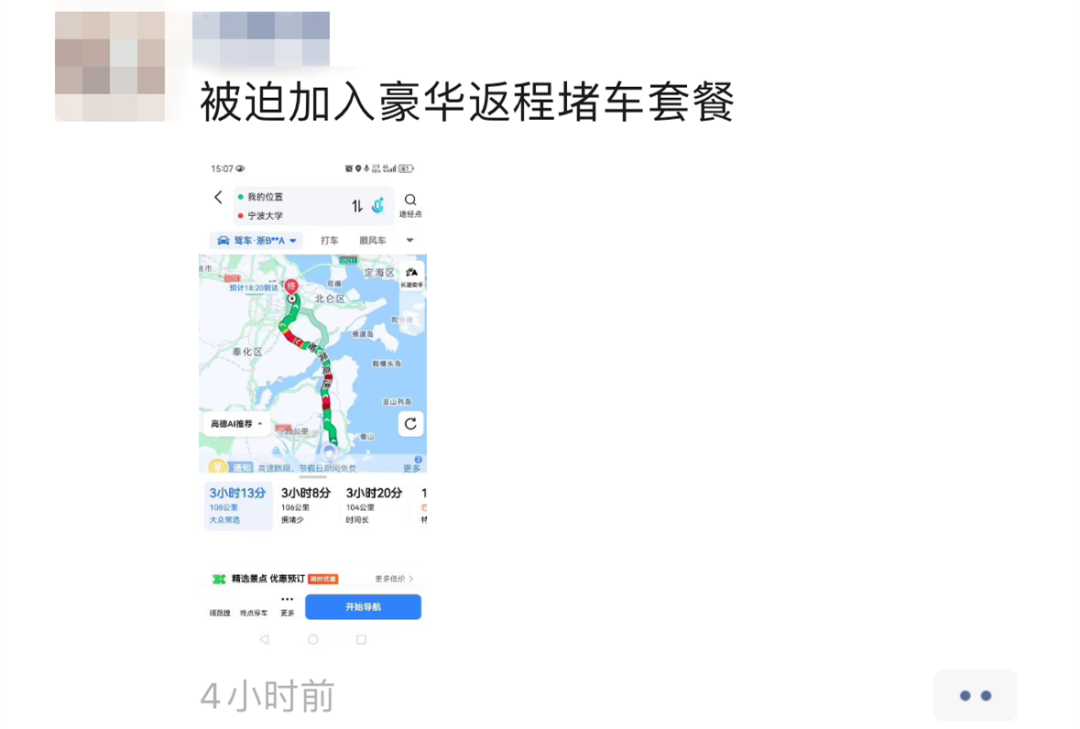Open the poster's blurred username
This screenshot has height=729, width=1080.
261,39
